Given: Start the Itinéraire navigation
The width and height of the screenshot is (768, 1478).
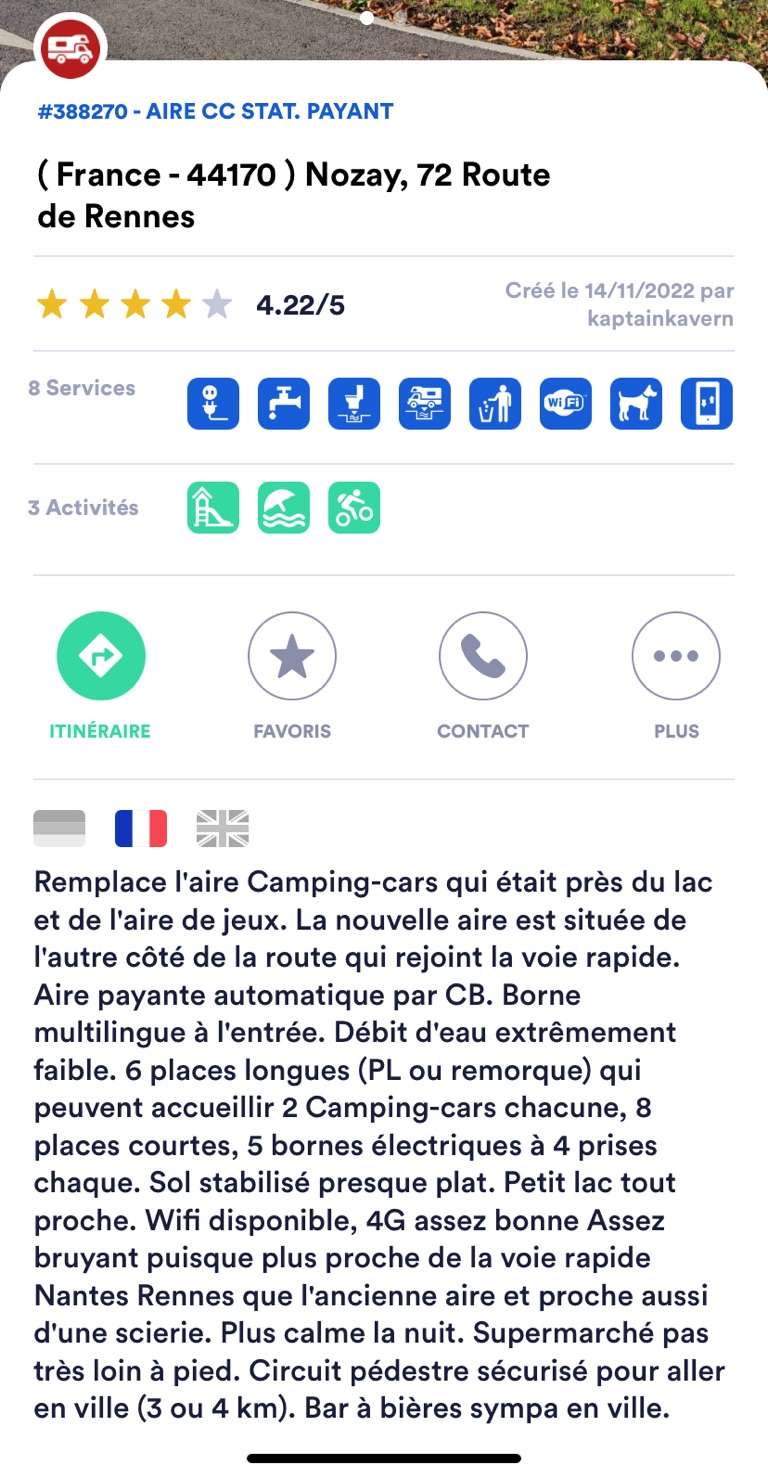Looking at the screenshot, I should click(101, 657).
